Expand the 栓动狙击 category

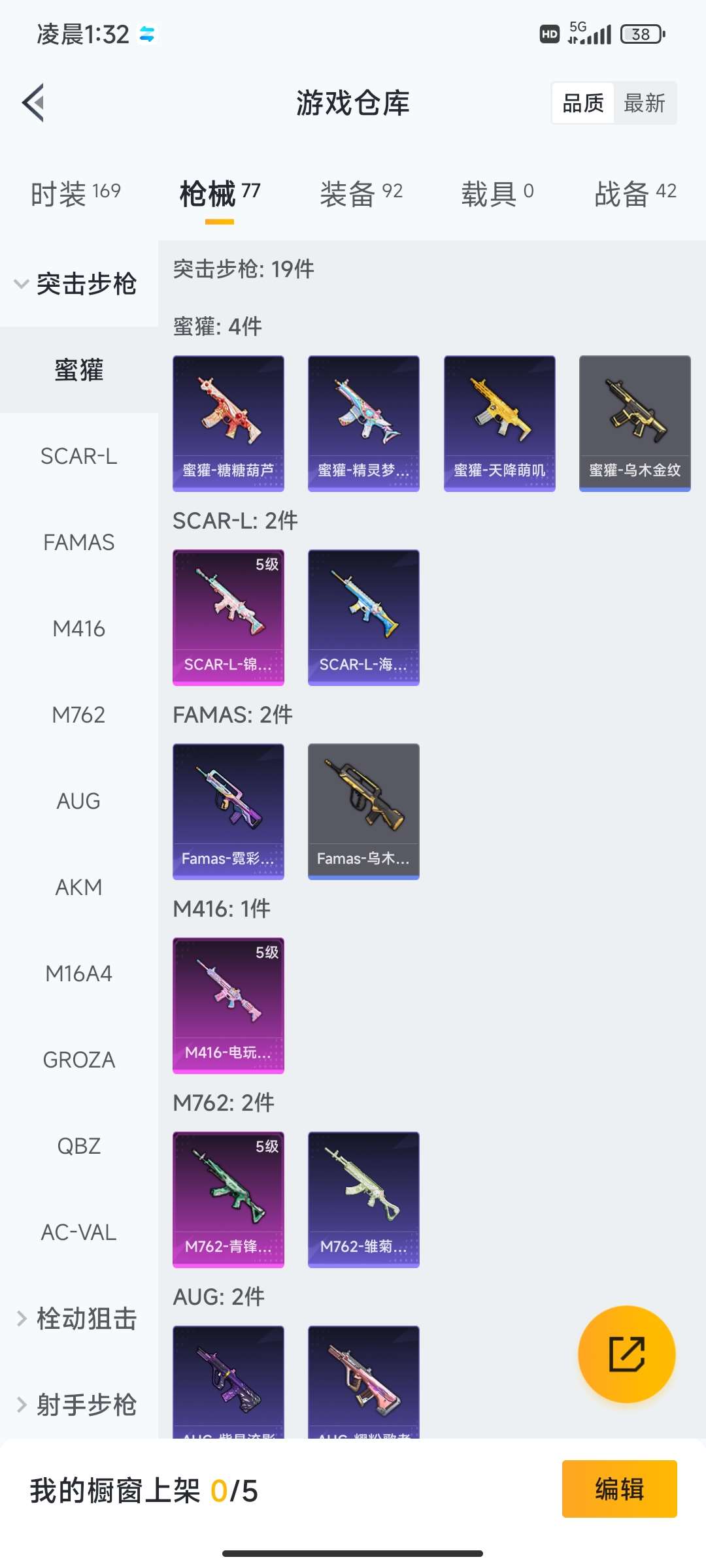pyautogui.click(x=78, y=1318)
